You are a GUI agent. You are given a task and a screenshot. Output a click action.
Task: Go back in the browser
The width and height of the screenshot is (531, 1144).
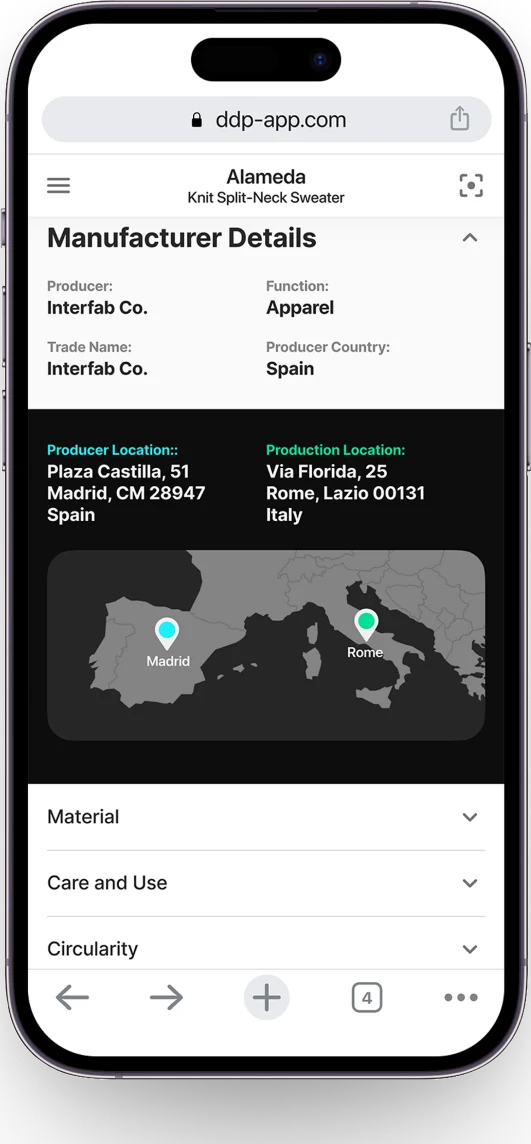72,997
